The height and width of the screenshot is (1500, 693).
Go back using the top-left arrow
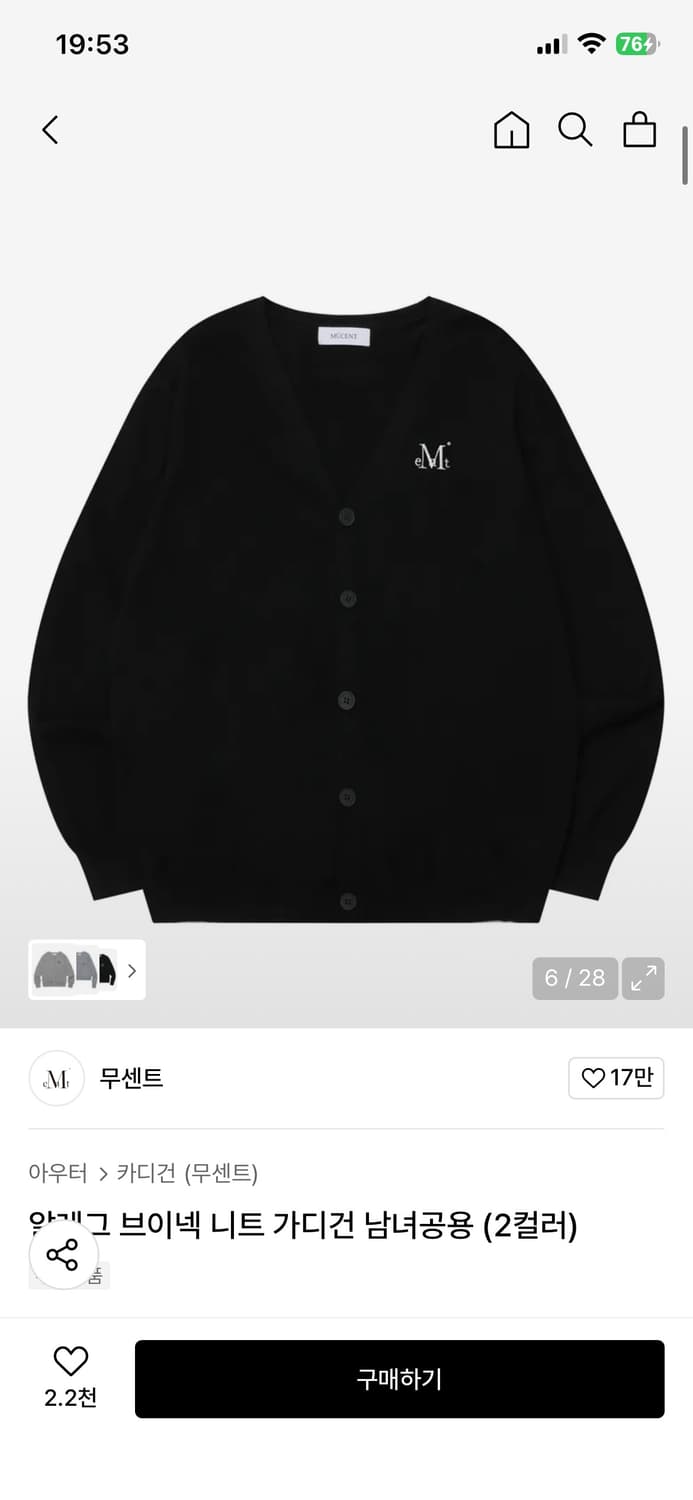(x=50, y=130)
